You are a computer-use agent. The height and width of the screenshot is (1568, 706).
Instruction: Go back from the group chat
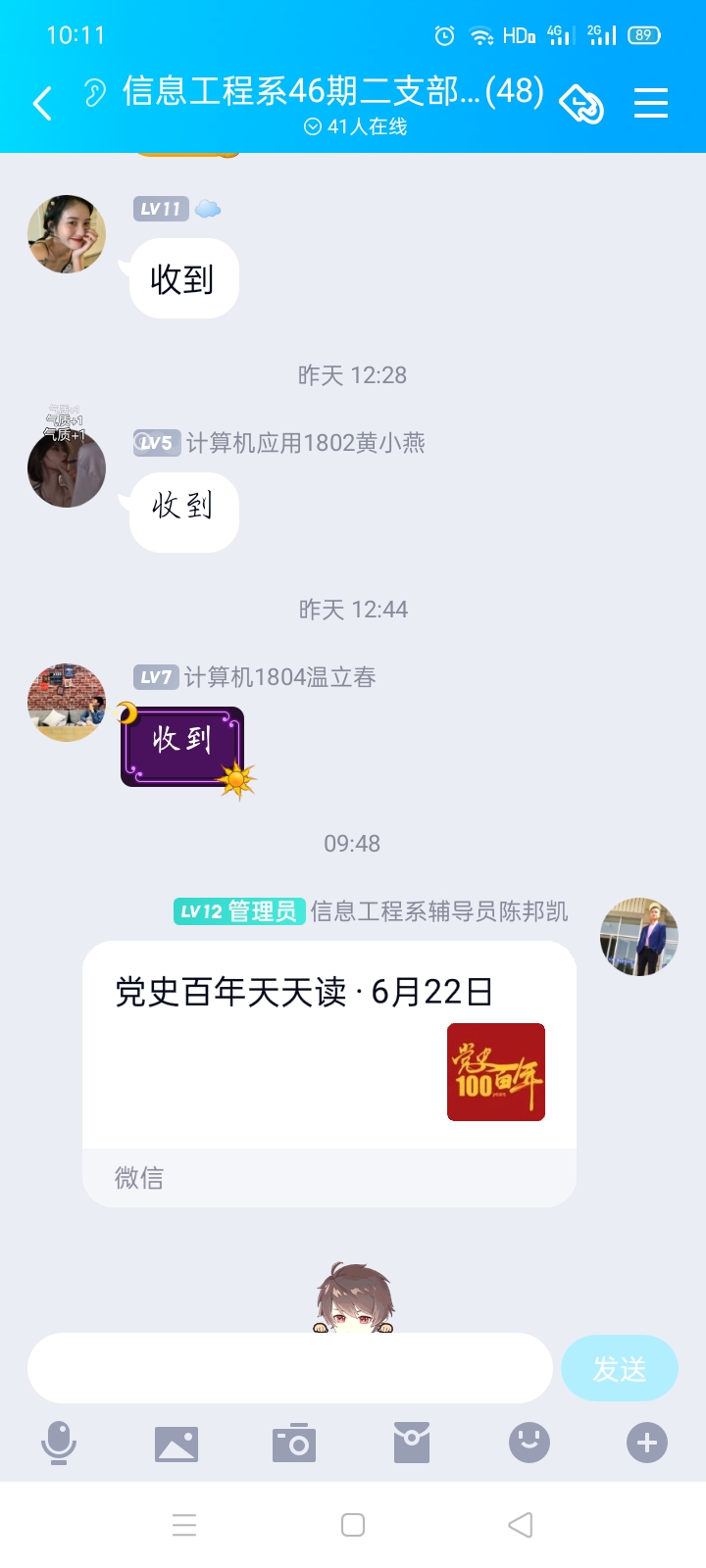(42, 102)
